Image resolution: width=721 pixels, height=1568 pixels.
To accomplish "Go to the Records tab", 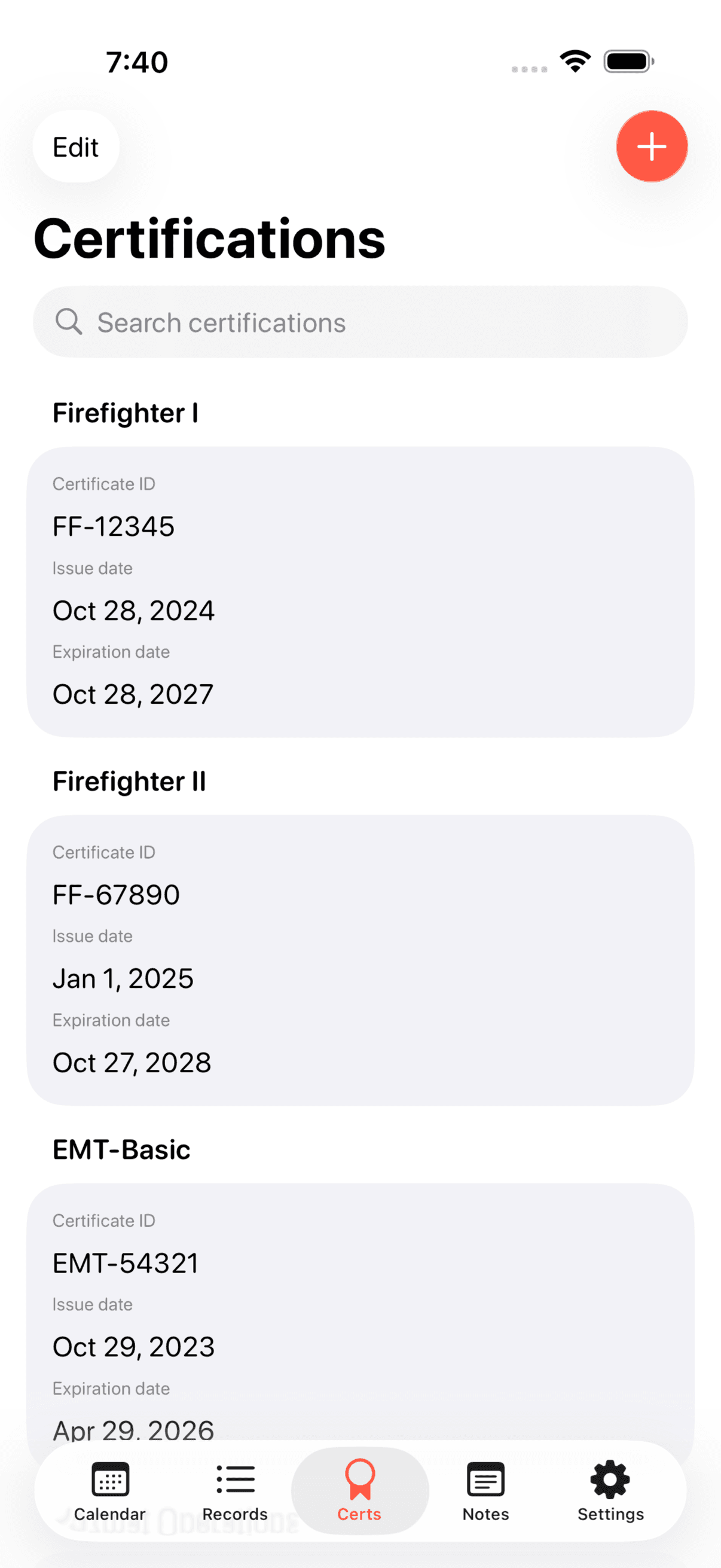I will [x=235, y=1490].
